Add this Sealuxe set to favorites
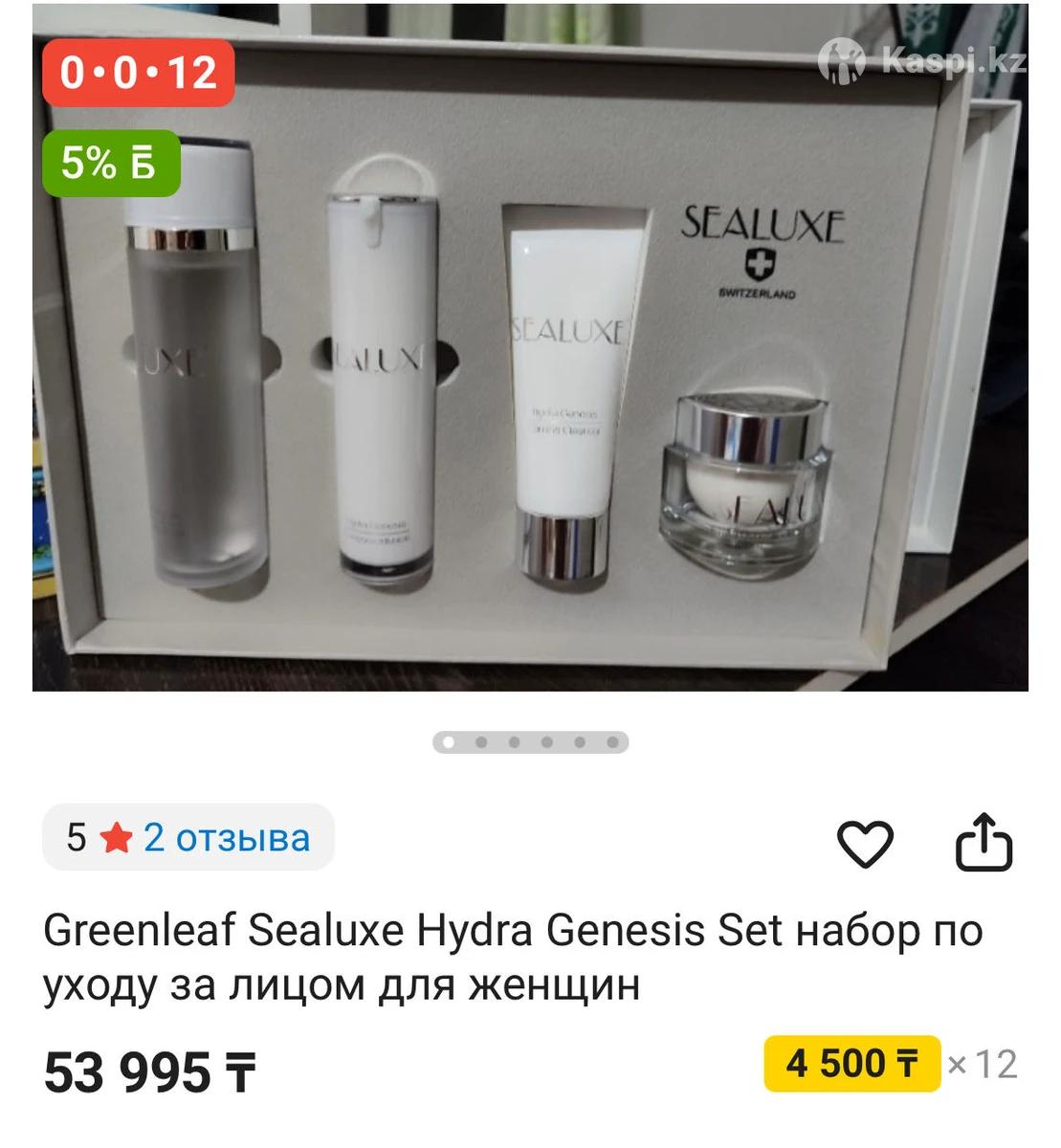 coord(864,843)
